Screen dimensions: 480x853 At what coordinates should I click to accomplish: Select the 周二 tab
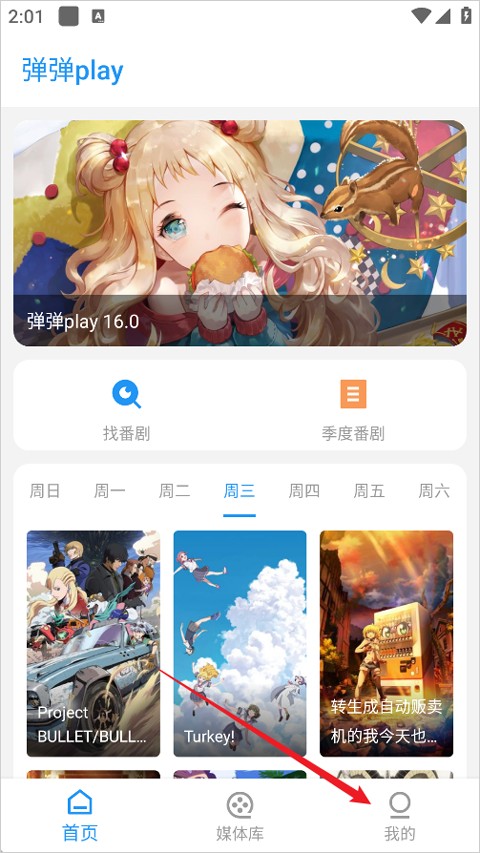(x=174, y=491)
